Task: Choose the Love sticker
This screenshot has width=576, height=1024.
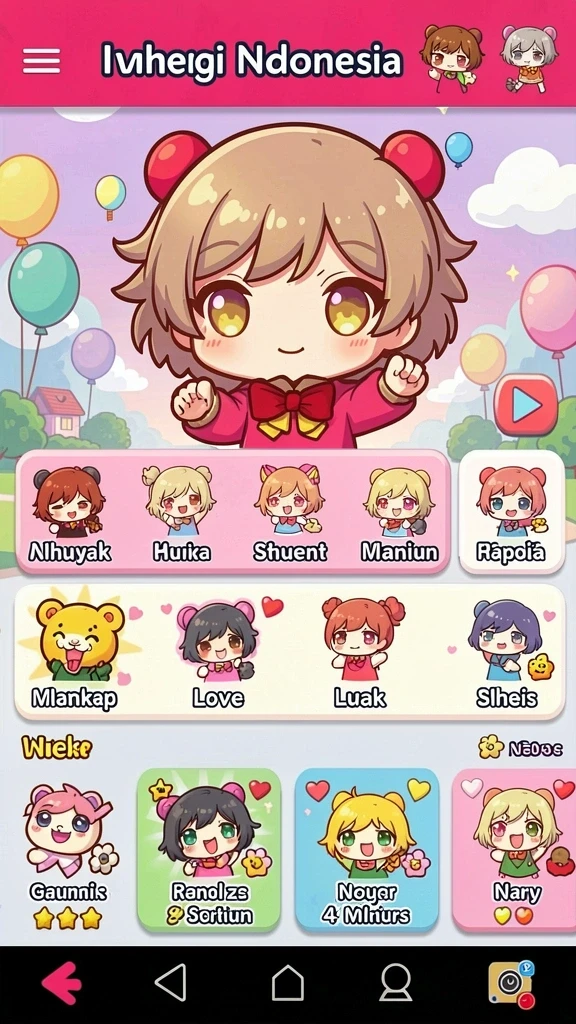Action: [x=217, y=654]
